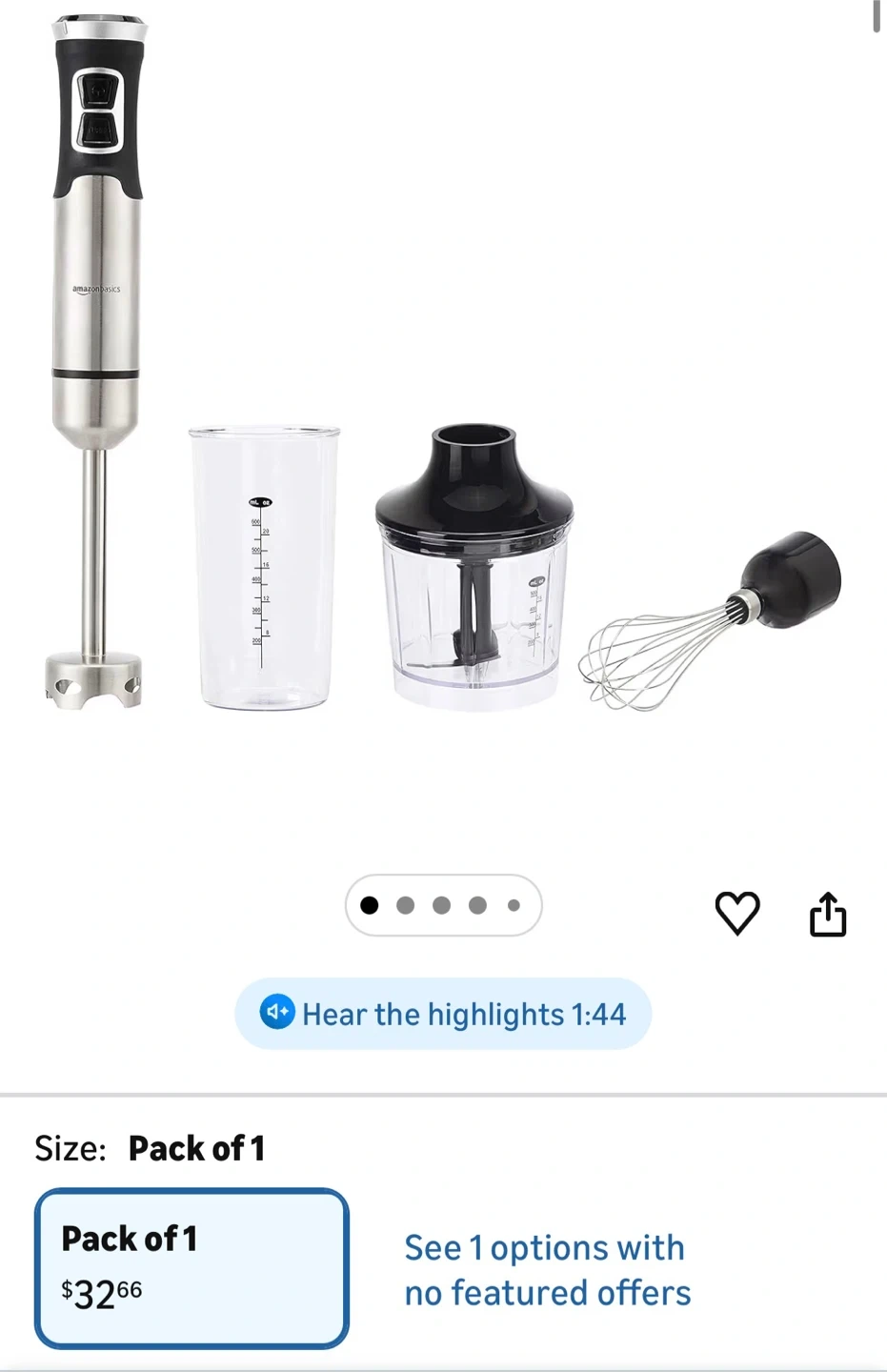Open See 1 options with no featured offers
The width and height of the screenshot is (887, 1372).
pos(547,1269)
